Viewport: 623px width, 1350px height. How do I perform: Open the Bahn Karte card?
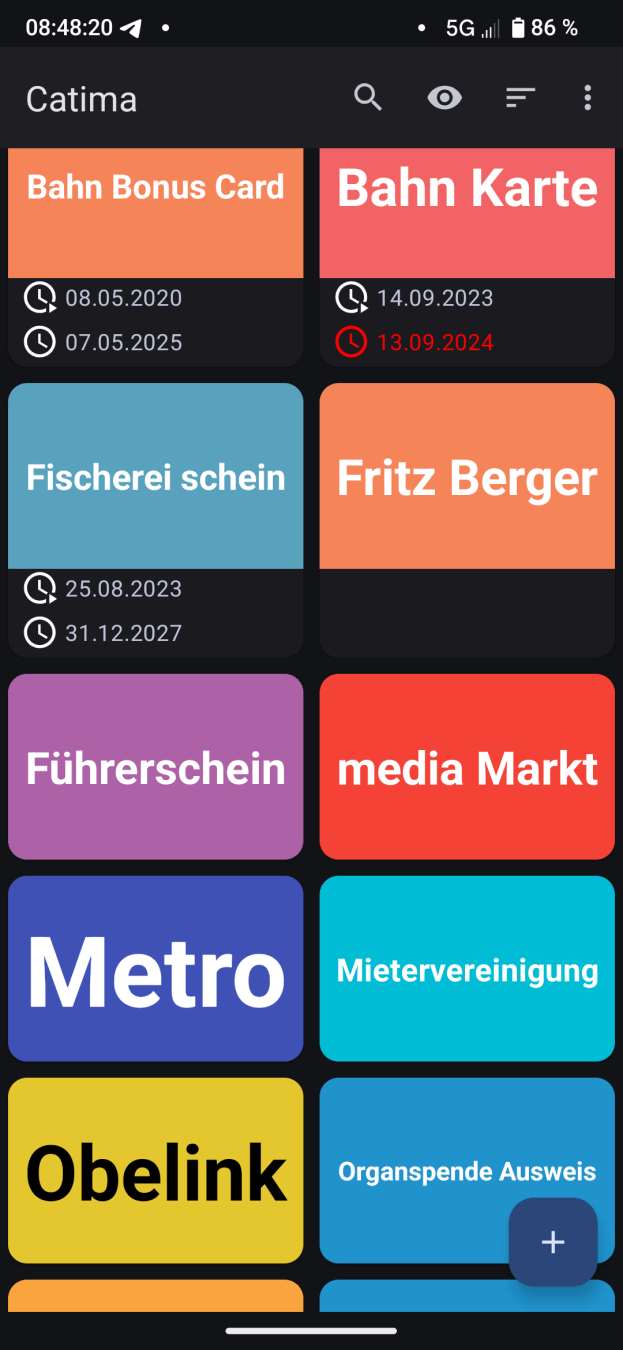pyautogui.click(x=467, y=257)
